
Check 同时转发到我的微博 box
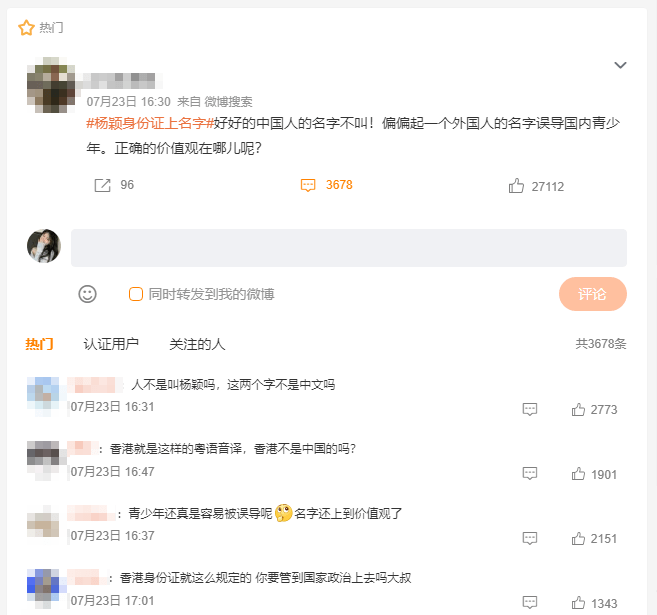tap(136, 294)
